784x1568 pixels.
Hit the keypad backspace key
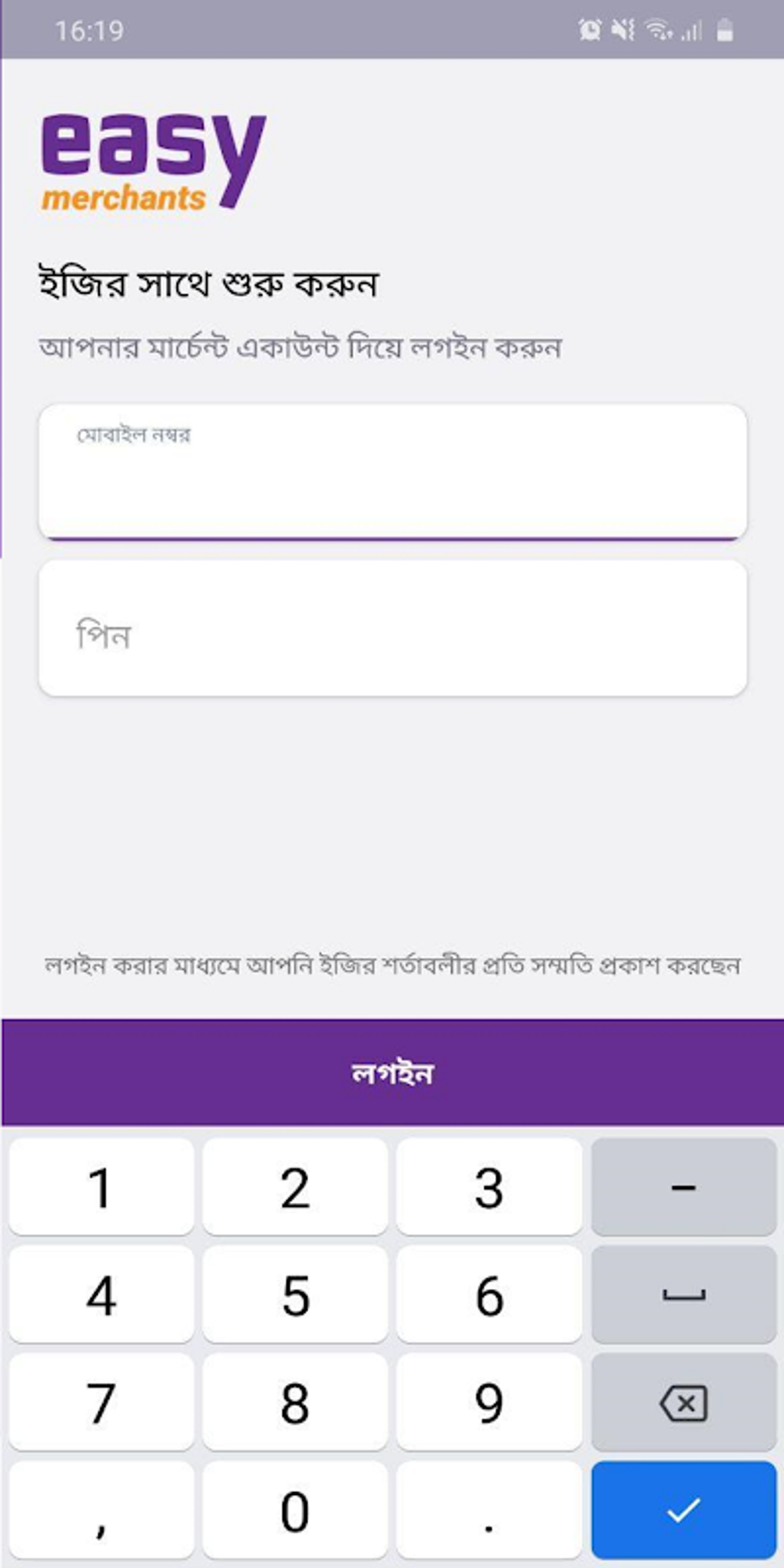pyautogui.click(x=683, y=1403)
